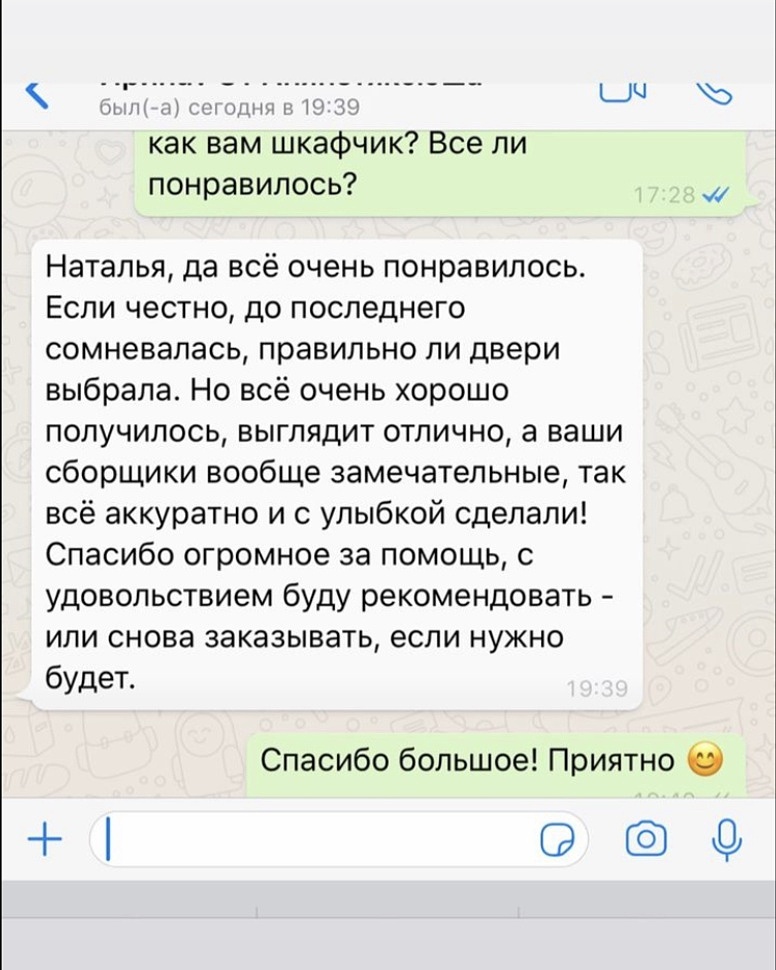Open the attachment plus menu
Image resolution: width=776 pixels, height=970 pixels.
pos(43,836)
